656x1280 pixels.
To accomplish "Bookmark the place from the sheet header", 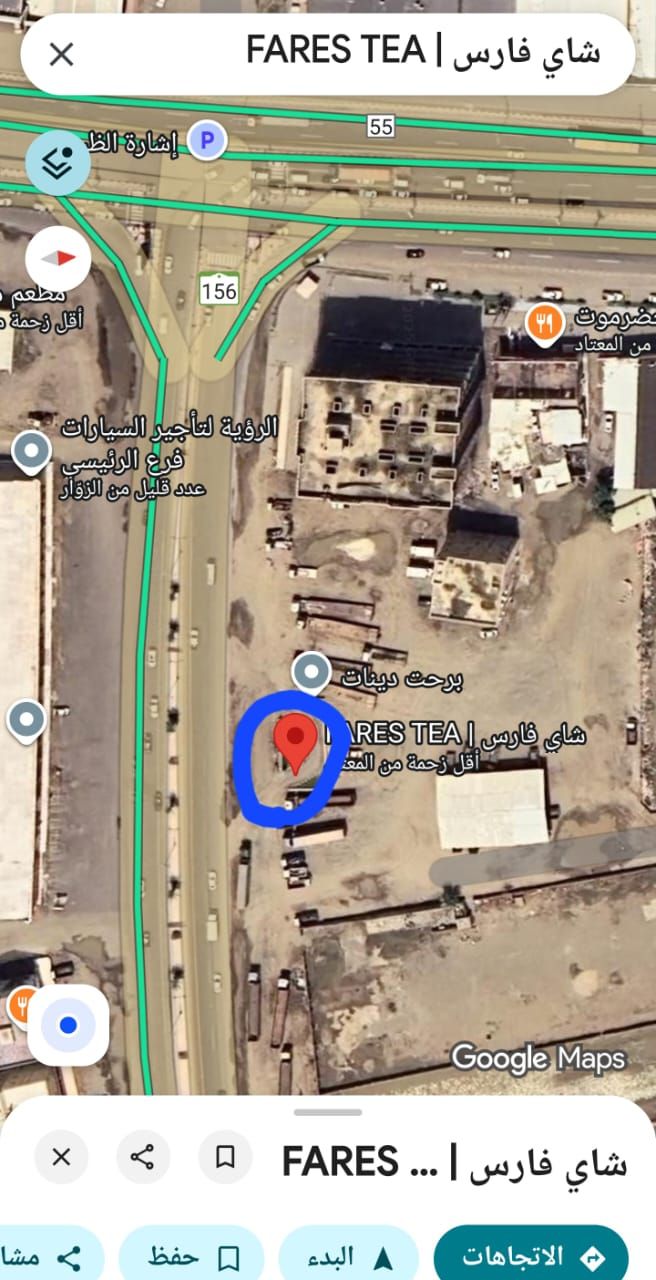I will [x=225, y=1157].
